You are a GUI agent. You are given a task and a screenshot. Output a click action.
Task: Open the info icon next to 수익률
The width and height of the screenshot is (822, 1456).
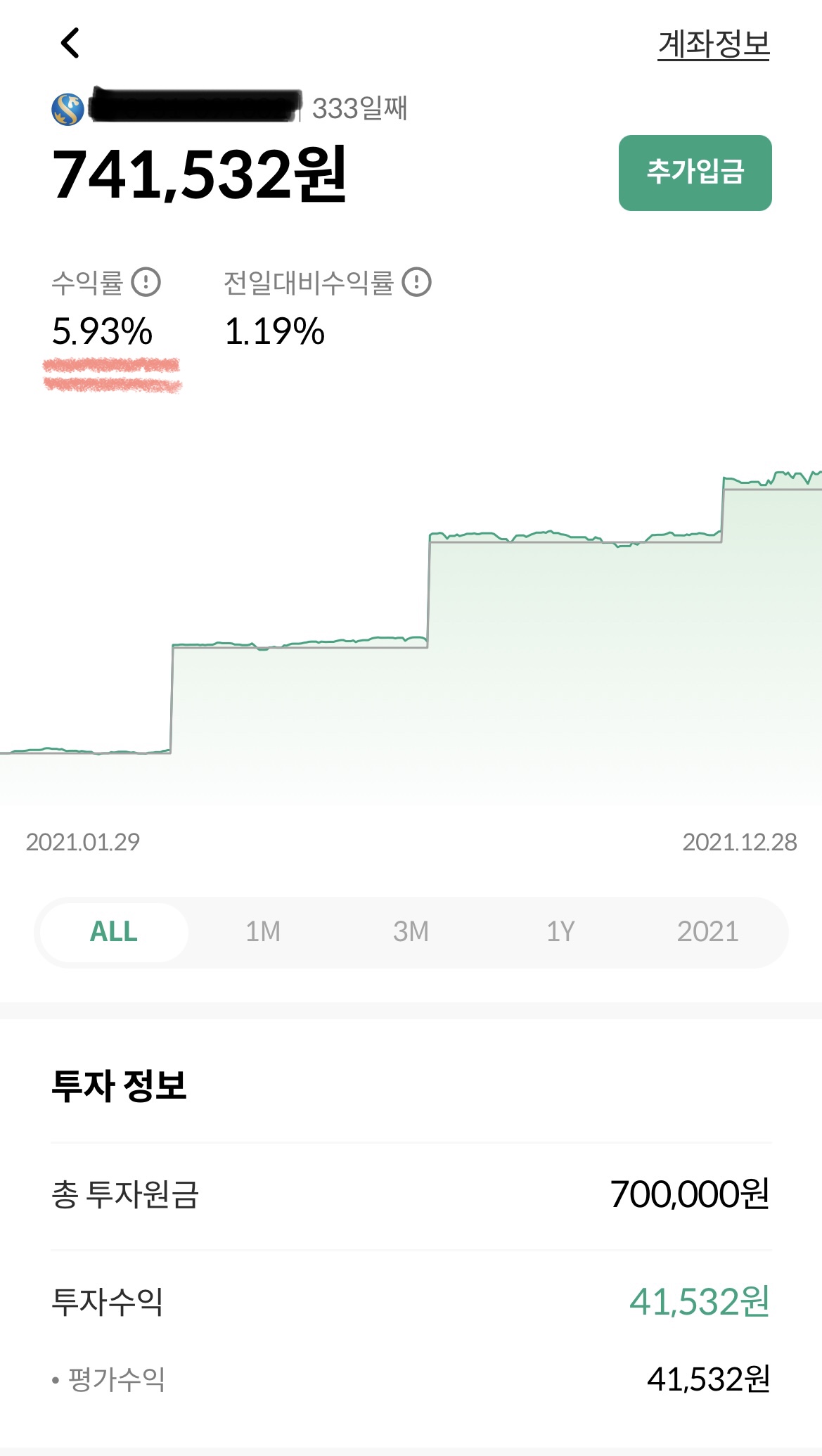point(146,282)
